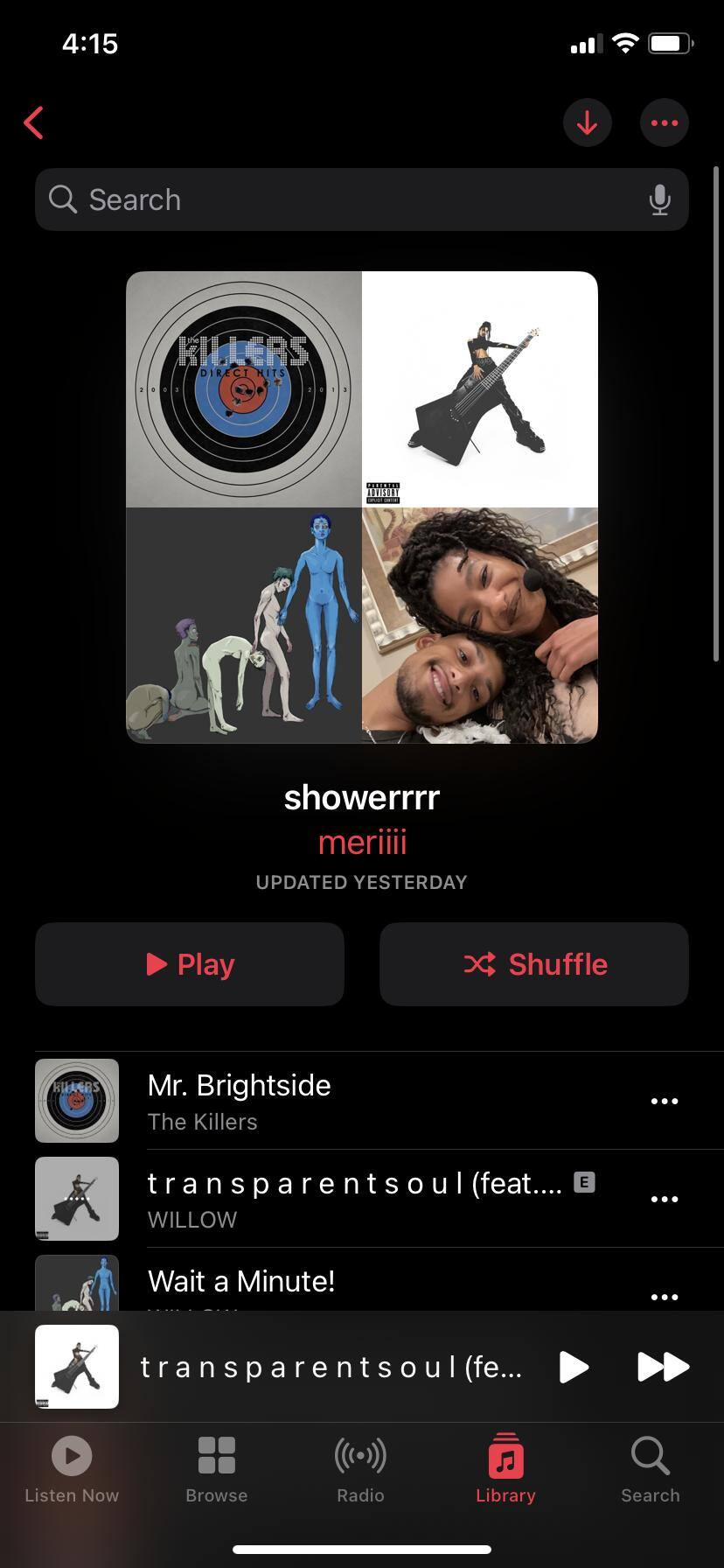Focus the playlist search field
Screen dimensions: 724x1568
[x=350, y=199]
